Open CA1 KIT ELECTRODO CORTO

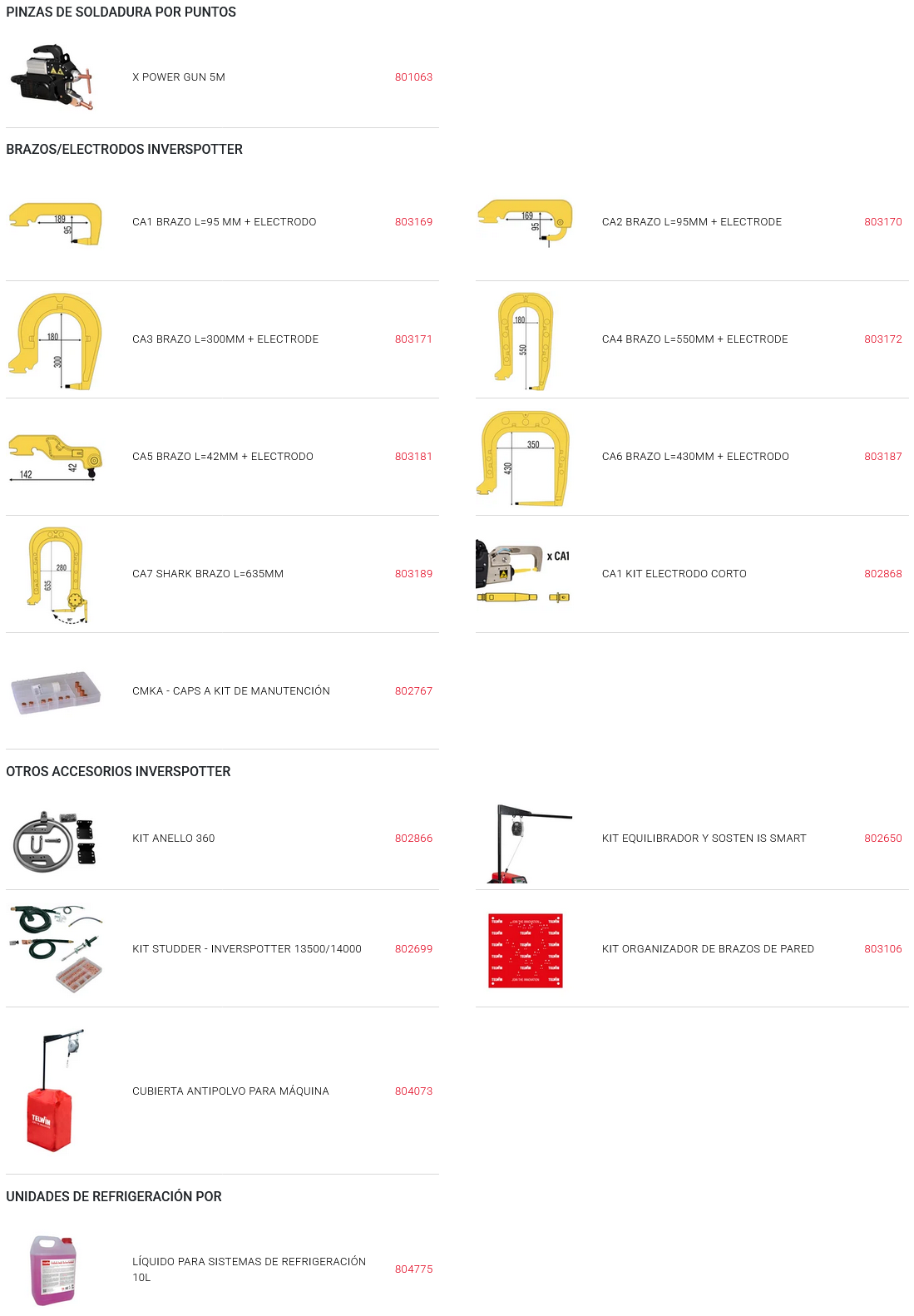tap(674, 574)
